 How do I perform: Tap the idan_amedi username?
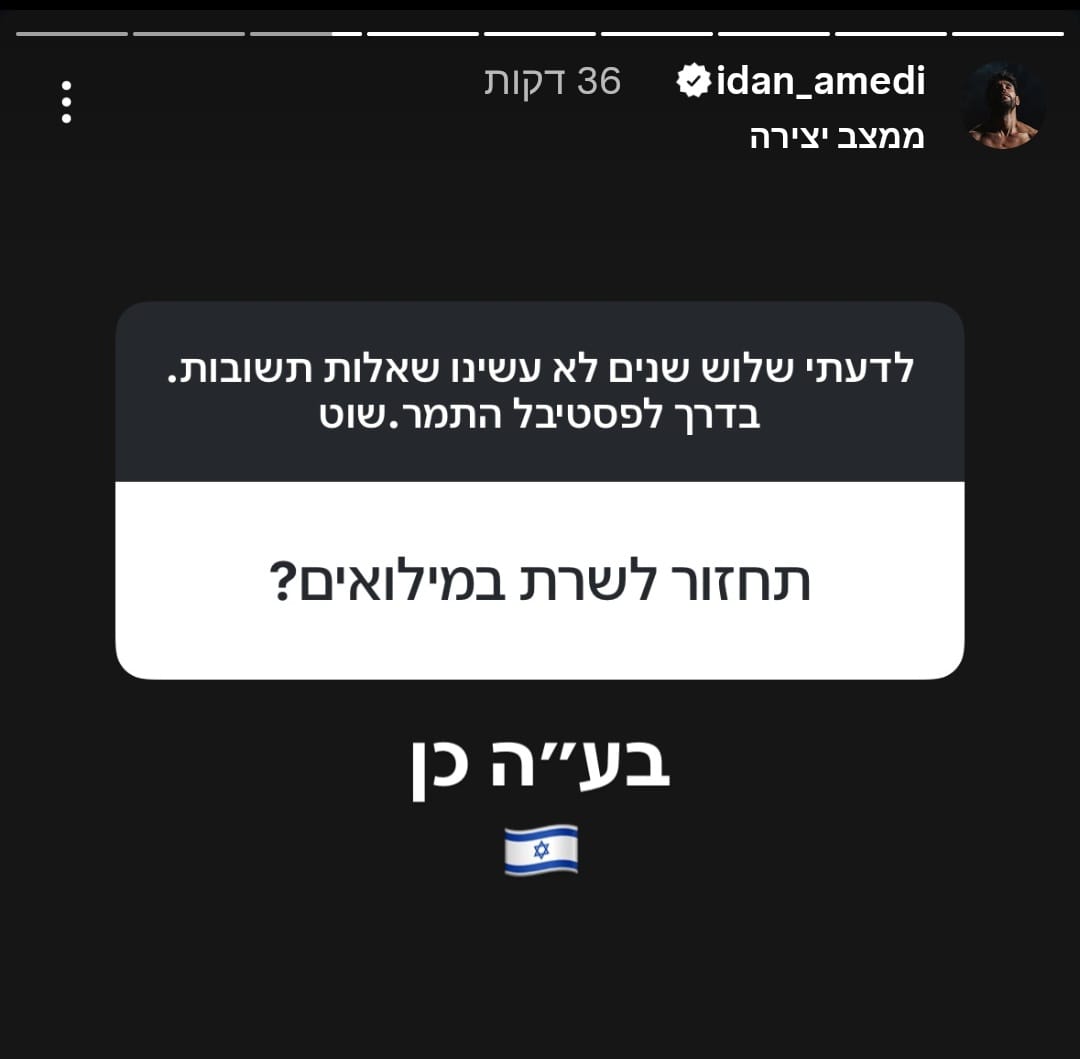pos(820,81)
